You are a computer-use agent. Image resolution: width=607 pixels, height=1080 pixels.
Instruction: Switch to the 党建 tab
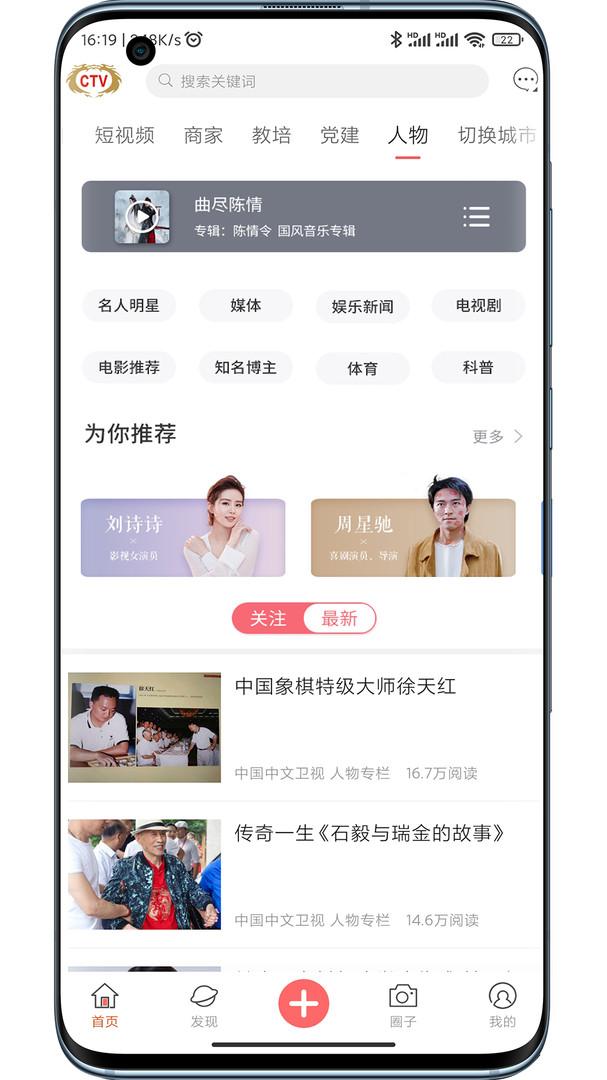(x=339, y=136)
